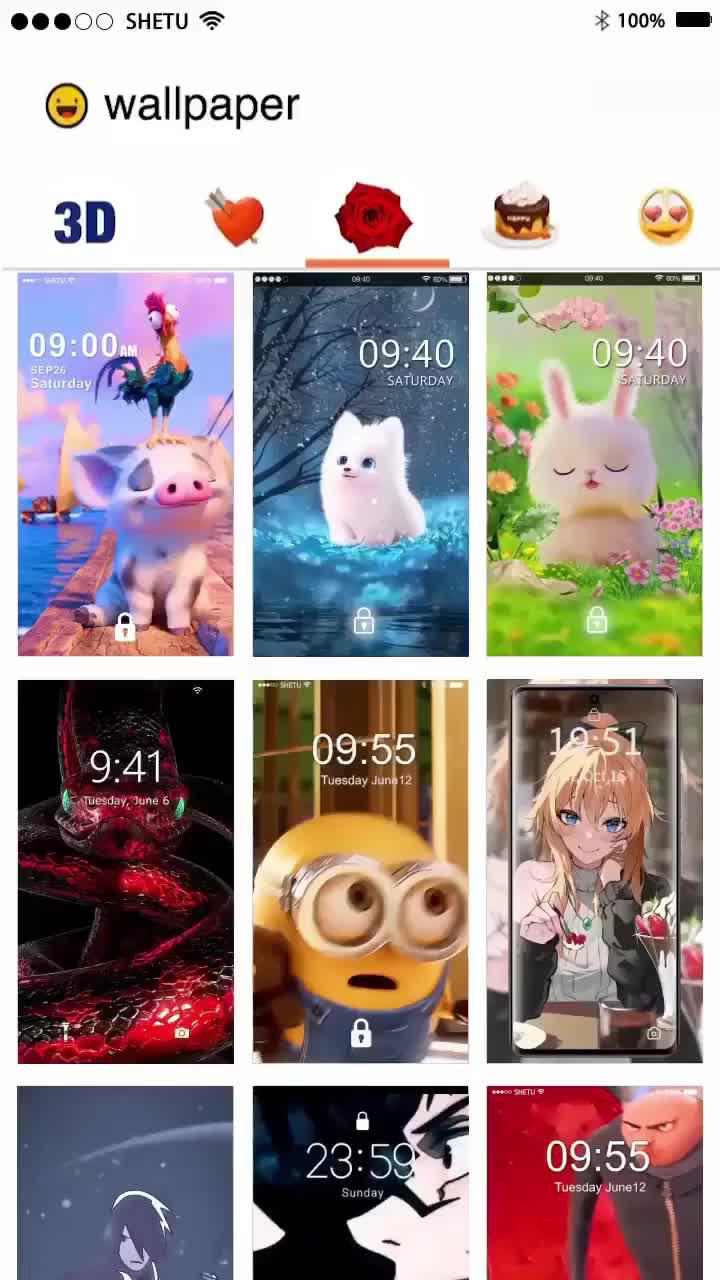Choose the yellow minion wallpaper
The height and width of the screenshot is (1280, 720).
click(360, 871)
